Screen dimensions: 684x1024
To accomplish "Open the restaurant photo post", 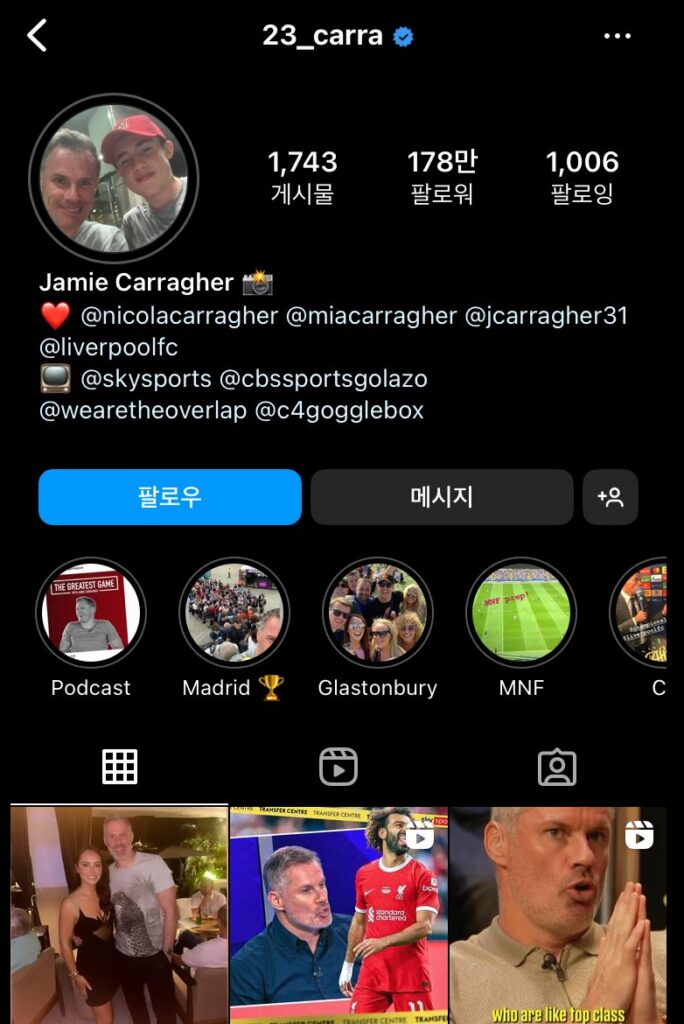I will point(119,915).
